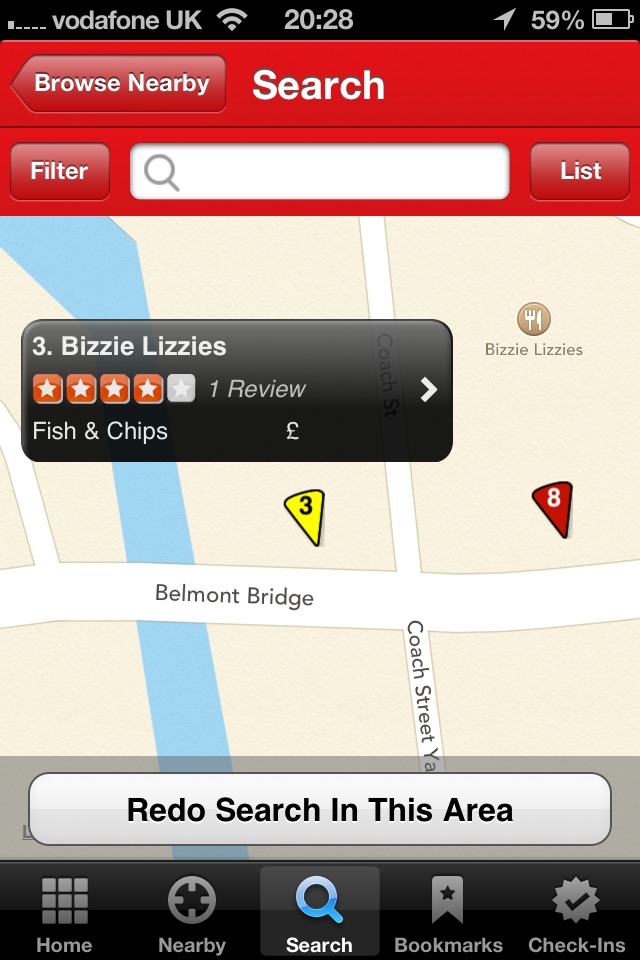Open the Bizzie Lizzies business callout
This screenshot has width=640, height=960.
pos(237,390)
